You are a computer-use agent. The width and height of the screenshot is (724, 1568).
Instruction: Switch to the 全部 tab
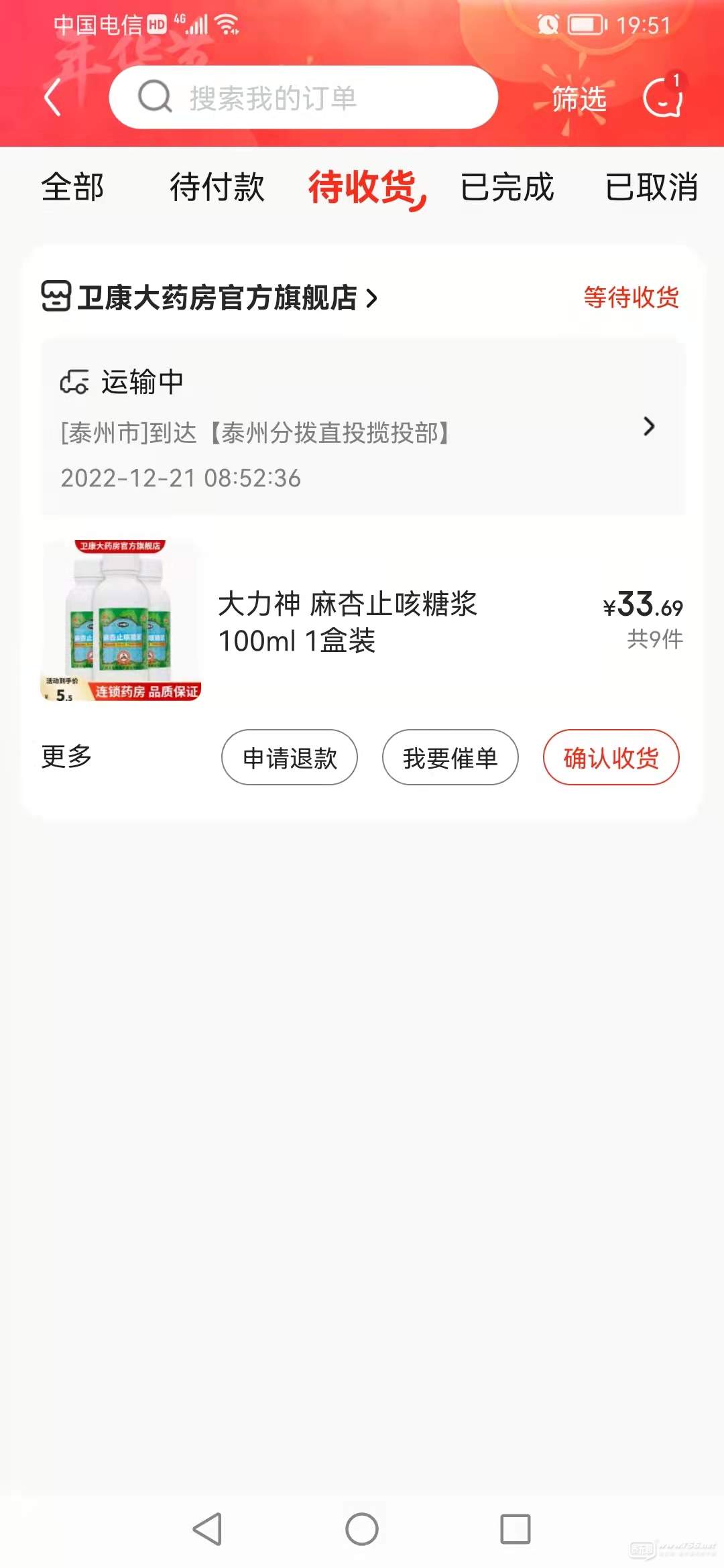(72, 187)
